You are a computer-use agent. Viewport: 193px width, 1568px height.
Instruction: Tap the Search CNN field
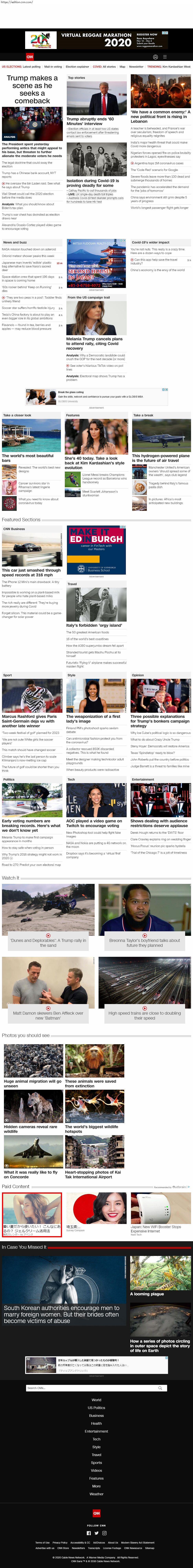point(91,1388)
